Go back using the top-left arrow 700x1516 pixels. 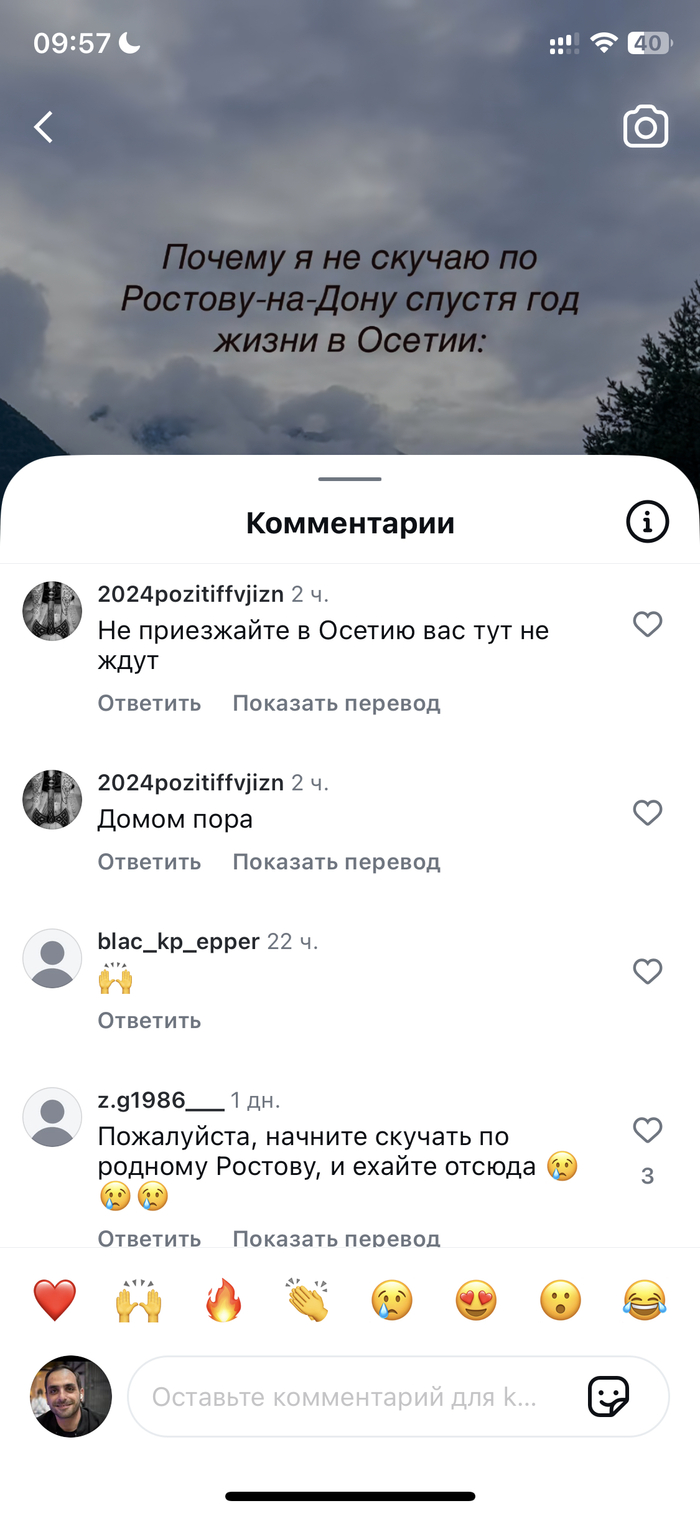[x=44, y=127]
